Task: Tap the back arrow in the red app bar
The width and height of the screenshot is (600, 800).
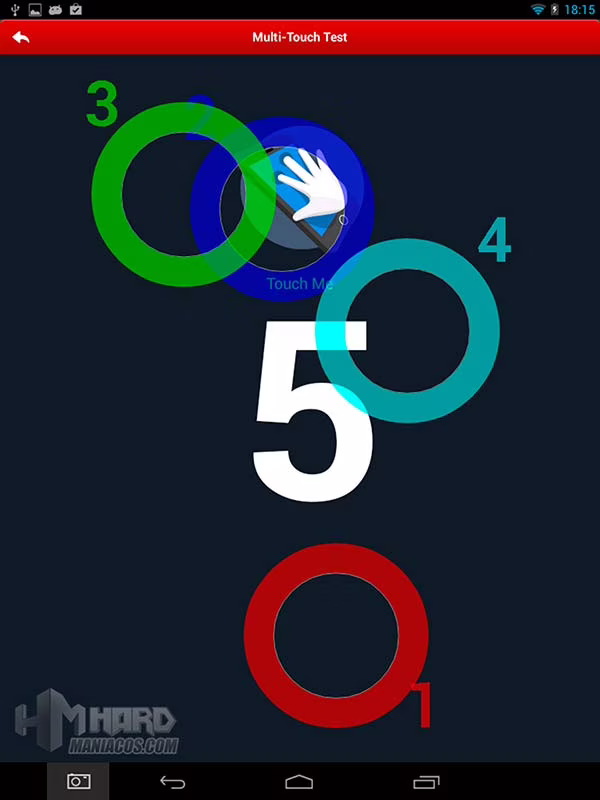Action: [21, 37]
